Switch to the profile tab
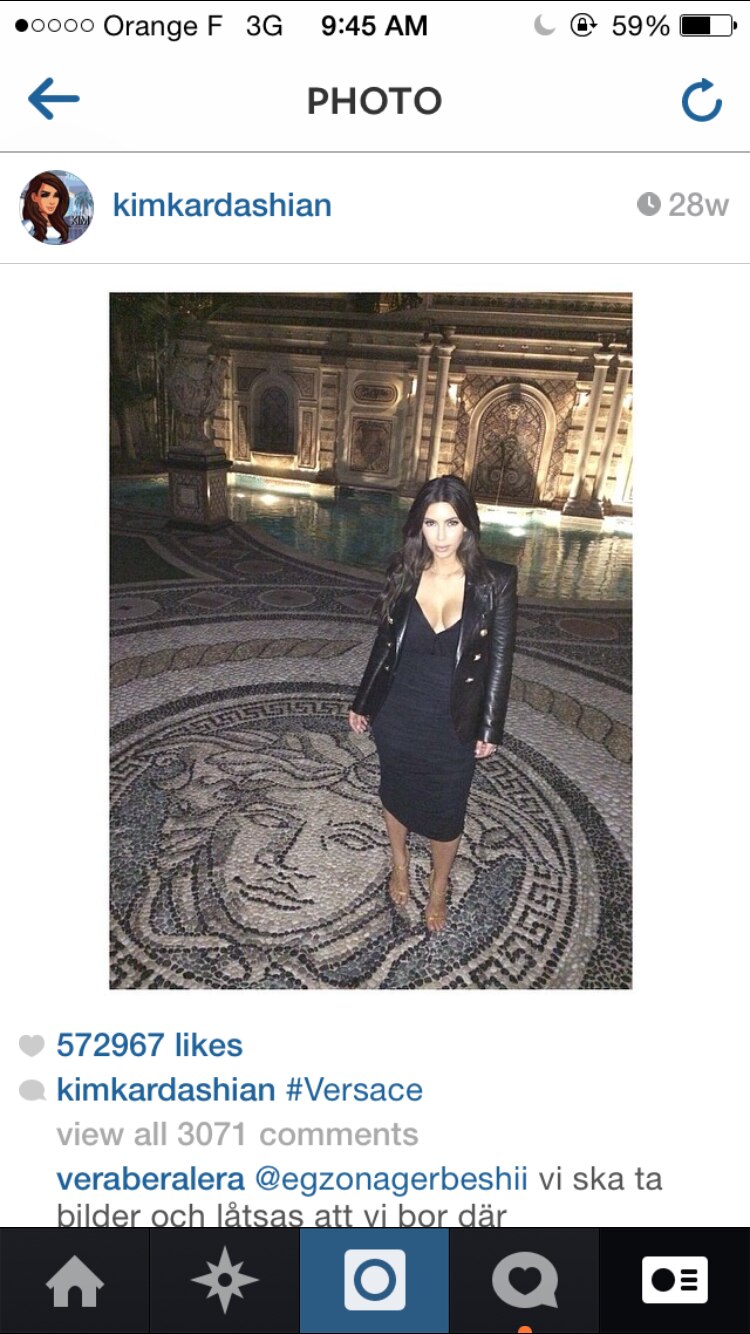Image resolution: width=750 pixels, height=1334 pixels. [x=675, y=1281]
